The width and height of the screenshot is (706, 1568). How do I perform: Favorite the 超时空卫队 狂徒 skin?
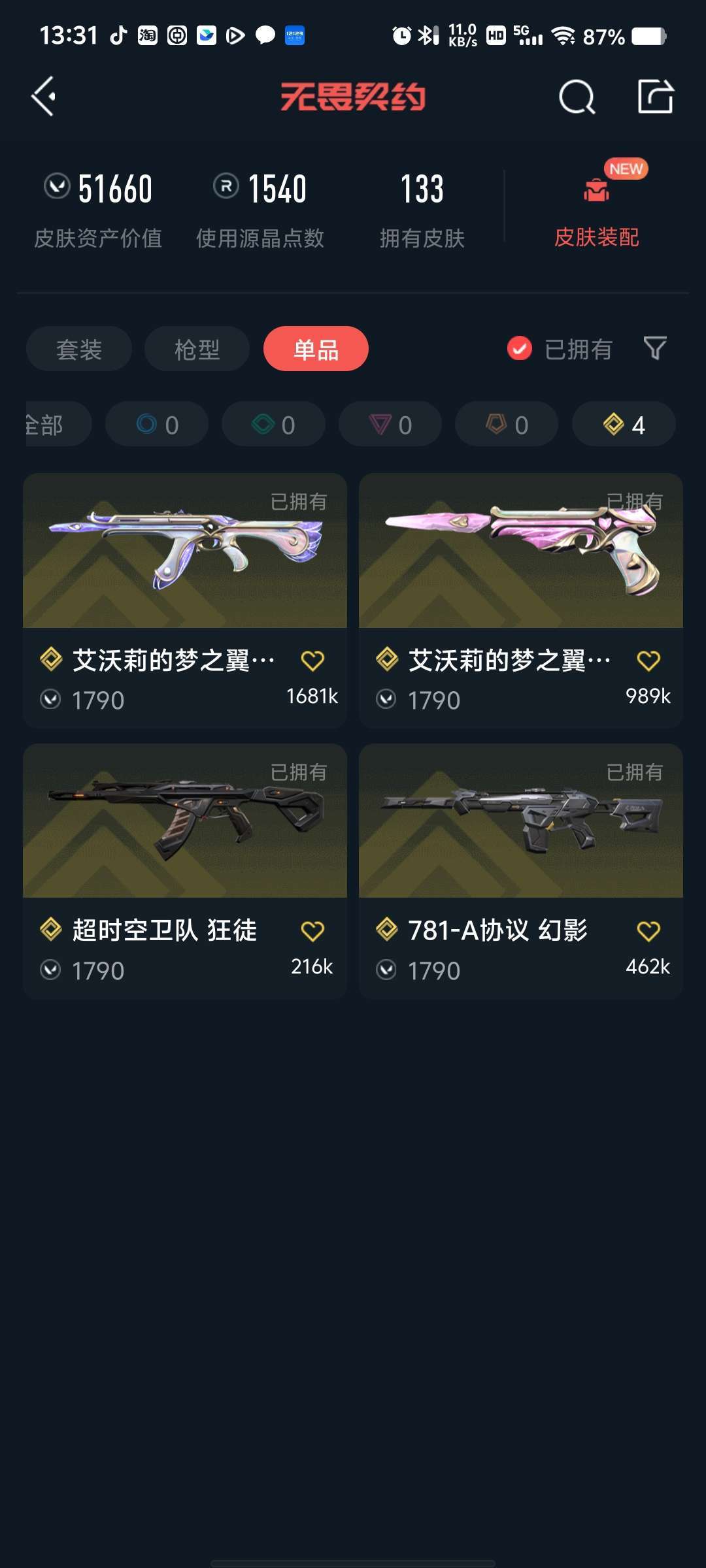pos(312,931)
